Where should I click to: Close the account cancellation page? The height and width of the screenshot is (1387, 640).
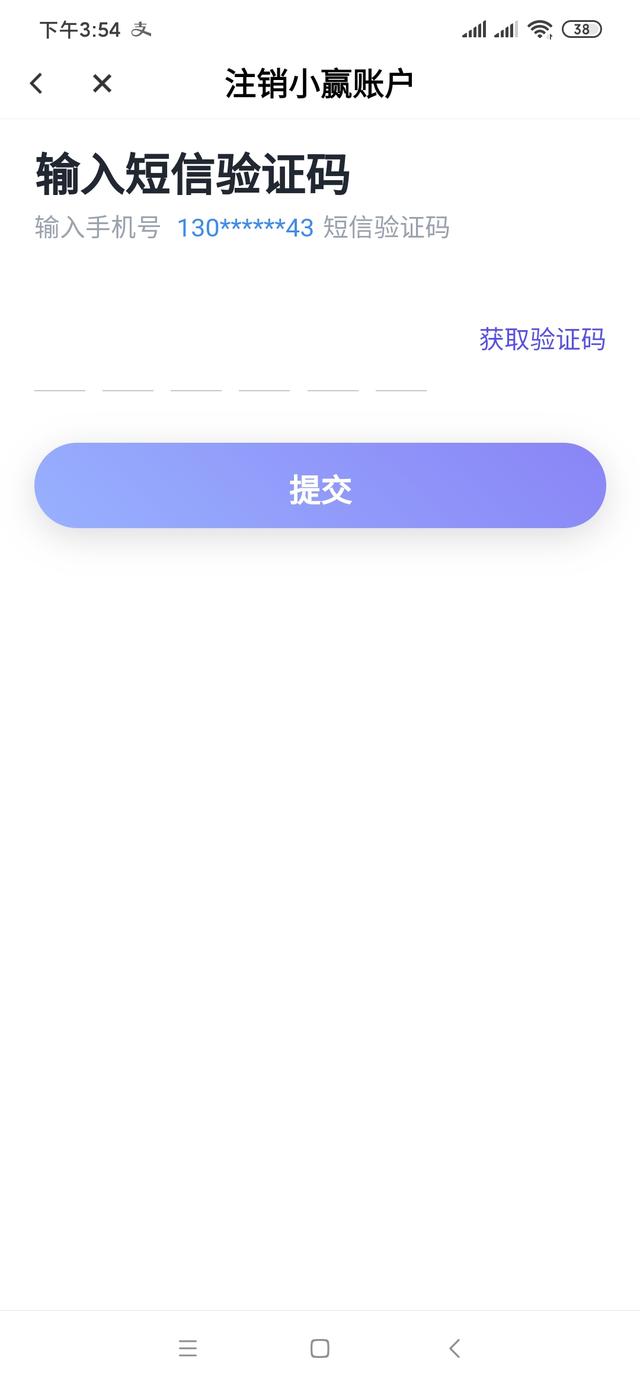click(102, 84)
